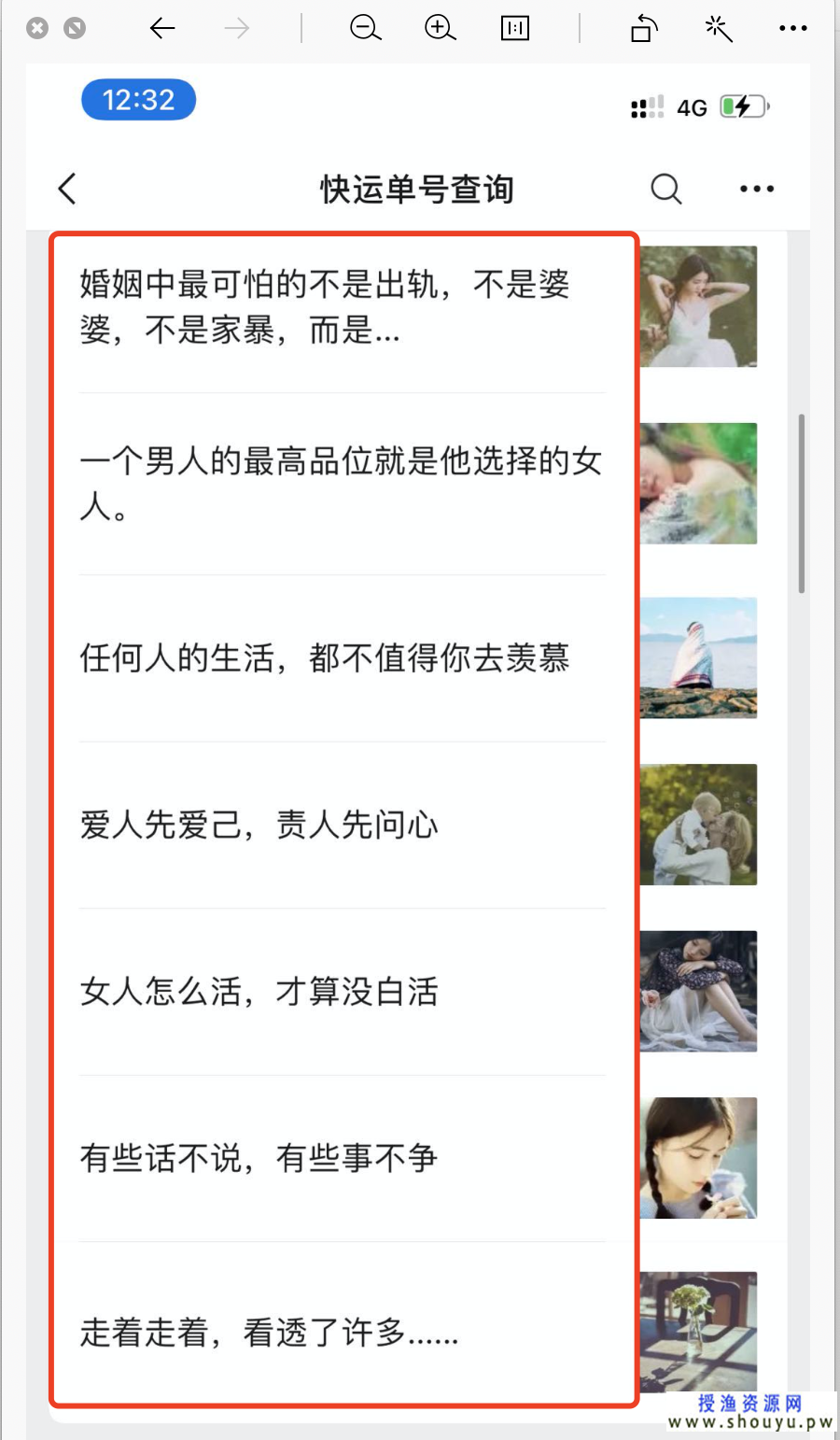Open the three-dot more menu beside search
Screen dimensions: 840x1440
(x=756, y=189)
